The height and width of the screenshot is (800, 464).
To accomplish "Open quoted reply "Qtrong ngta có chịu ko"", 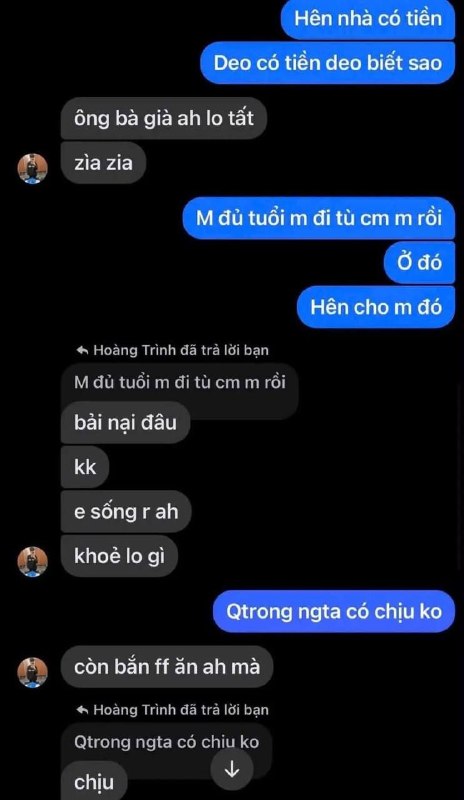I will [x=166, y=742].
